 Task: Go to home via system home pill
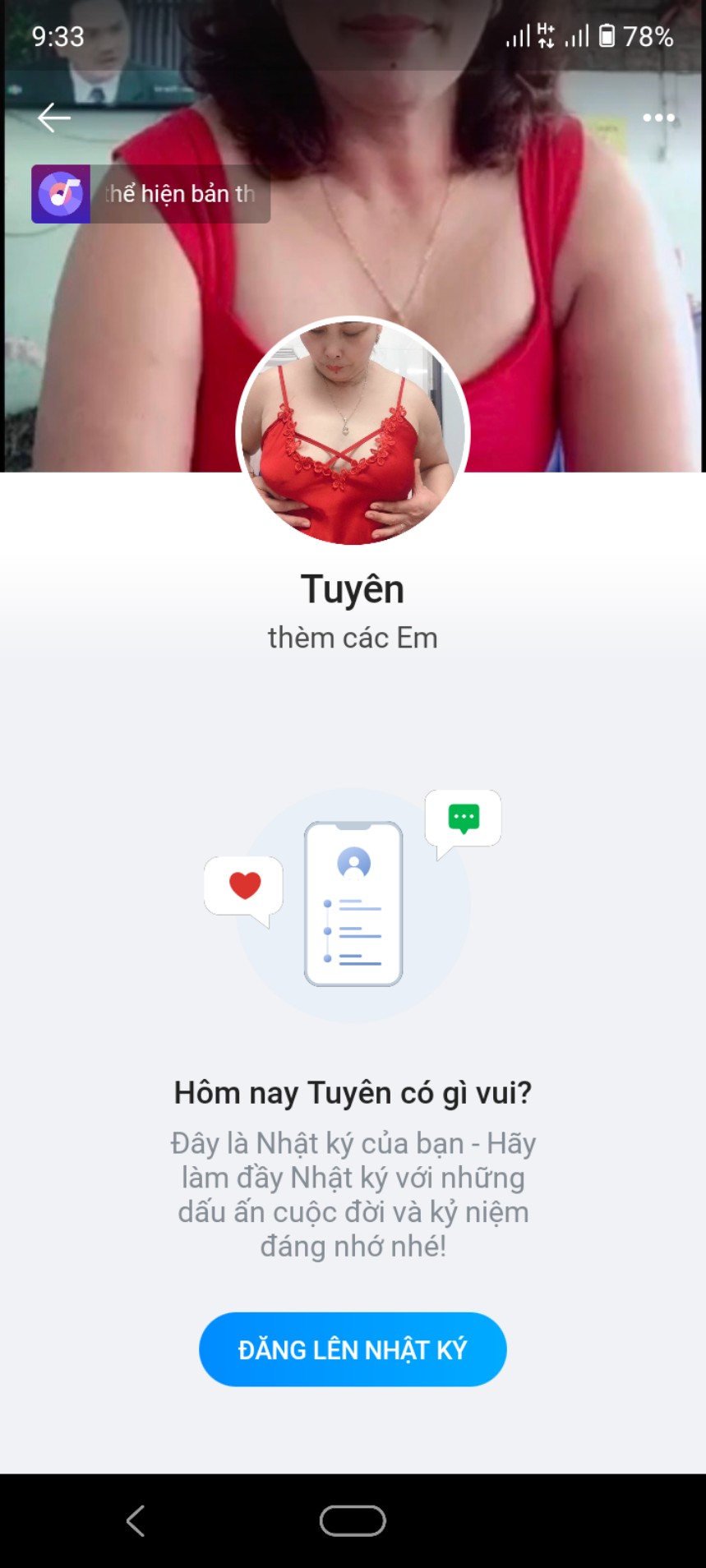click(x=353, y=1520)
